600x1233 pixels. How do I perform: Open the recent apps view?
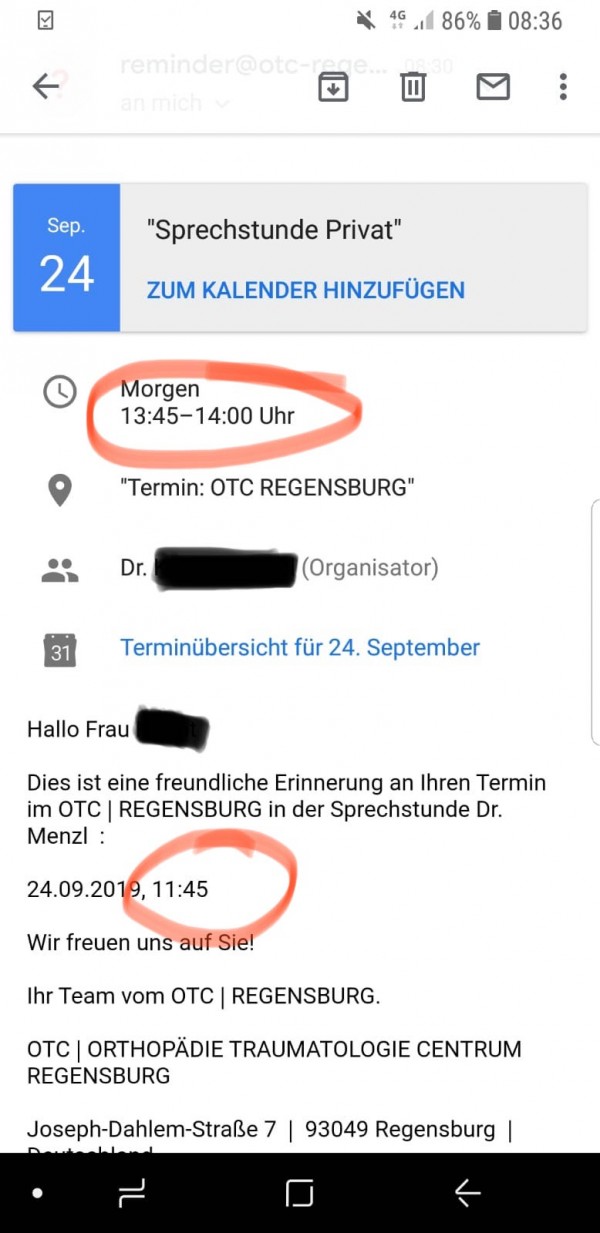tap(133, 1193)
